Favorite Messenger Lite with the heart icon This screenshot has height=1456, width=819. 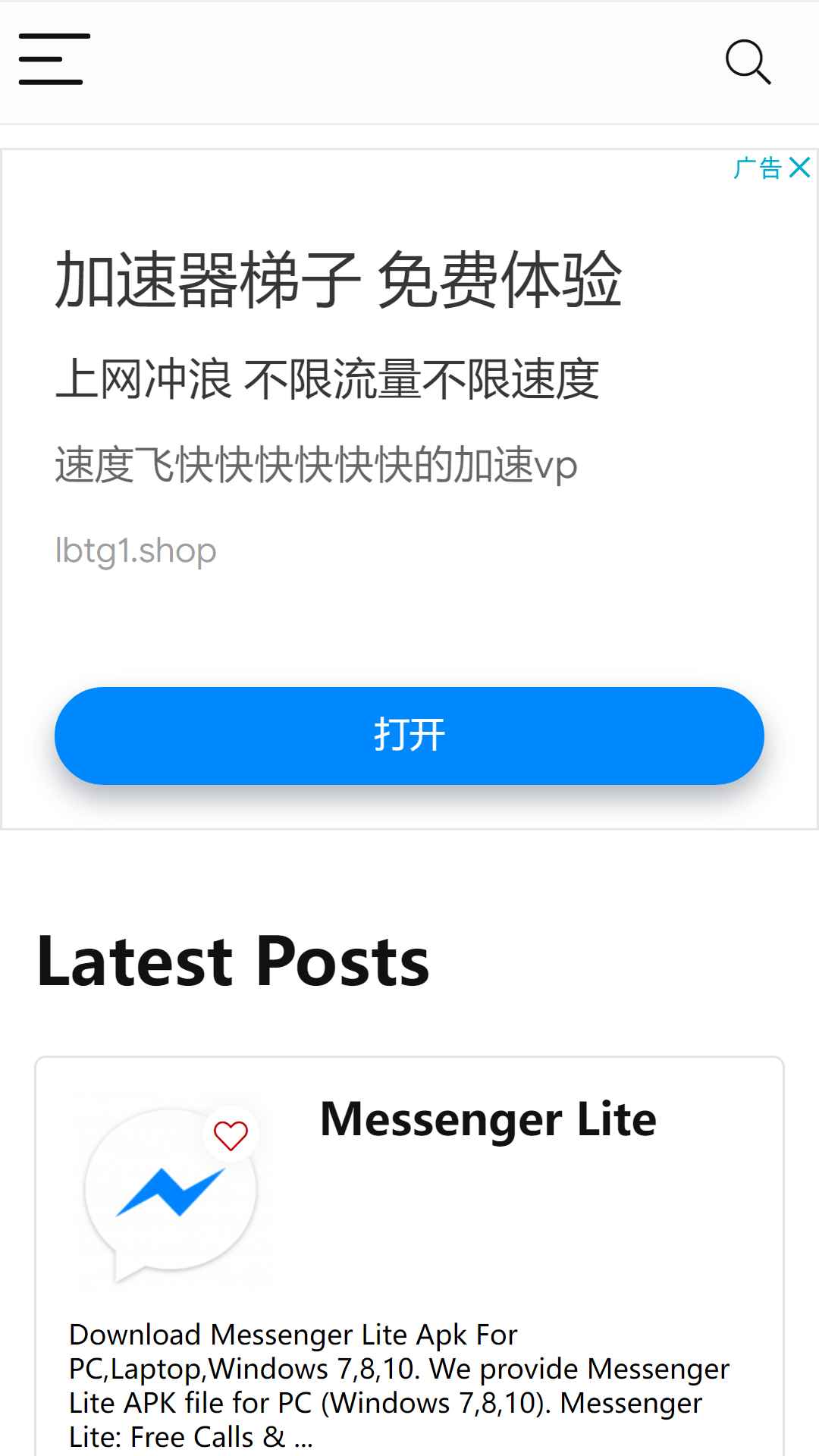tap(231, 1135)
